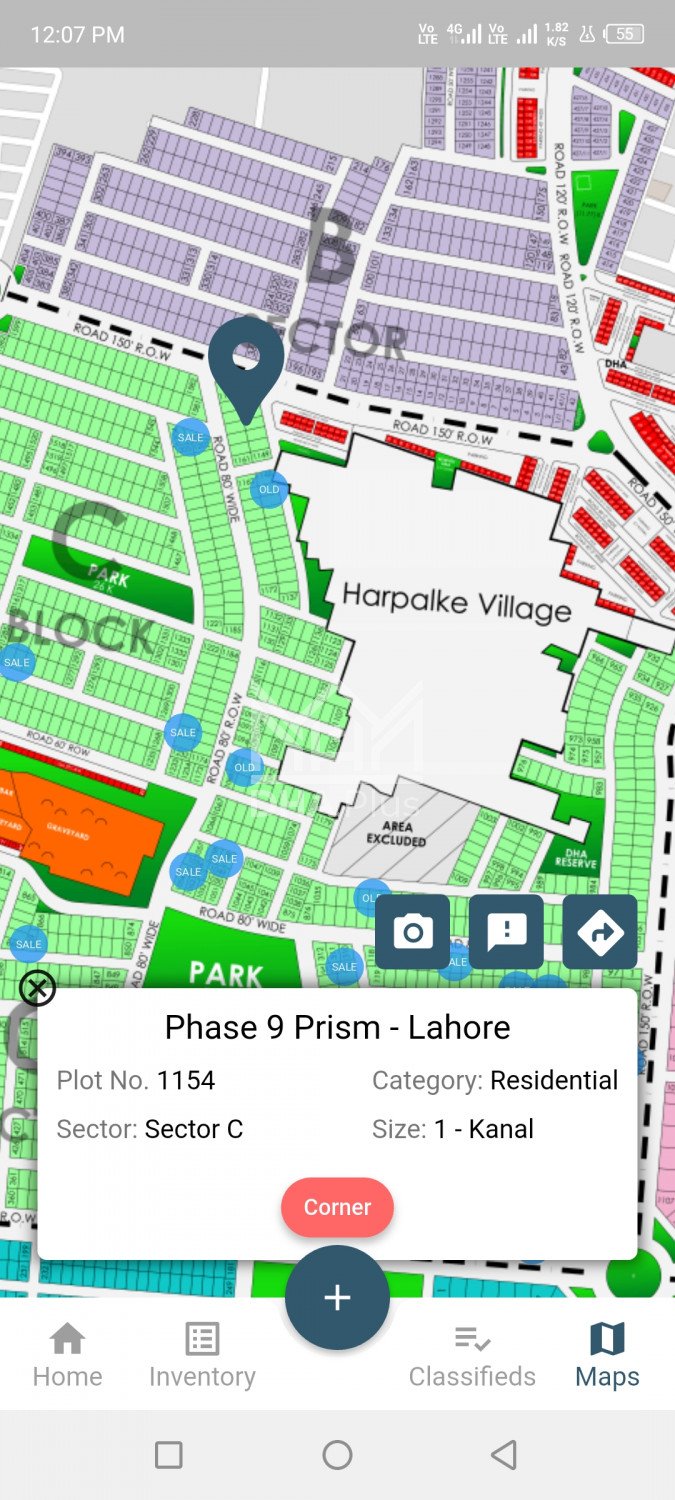Get directions to the selected plot
The image size is (675, 1500).
click(x=600, y=932)
